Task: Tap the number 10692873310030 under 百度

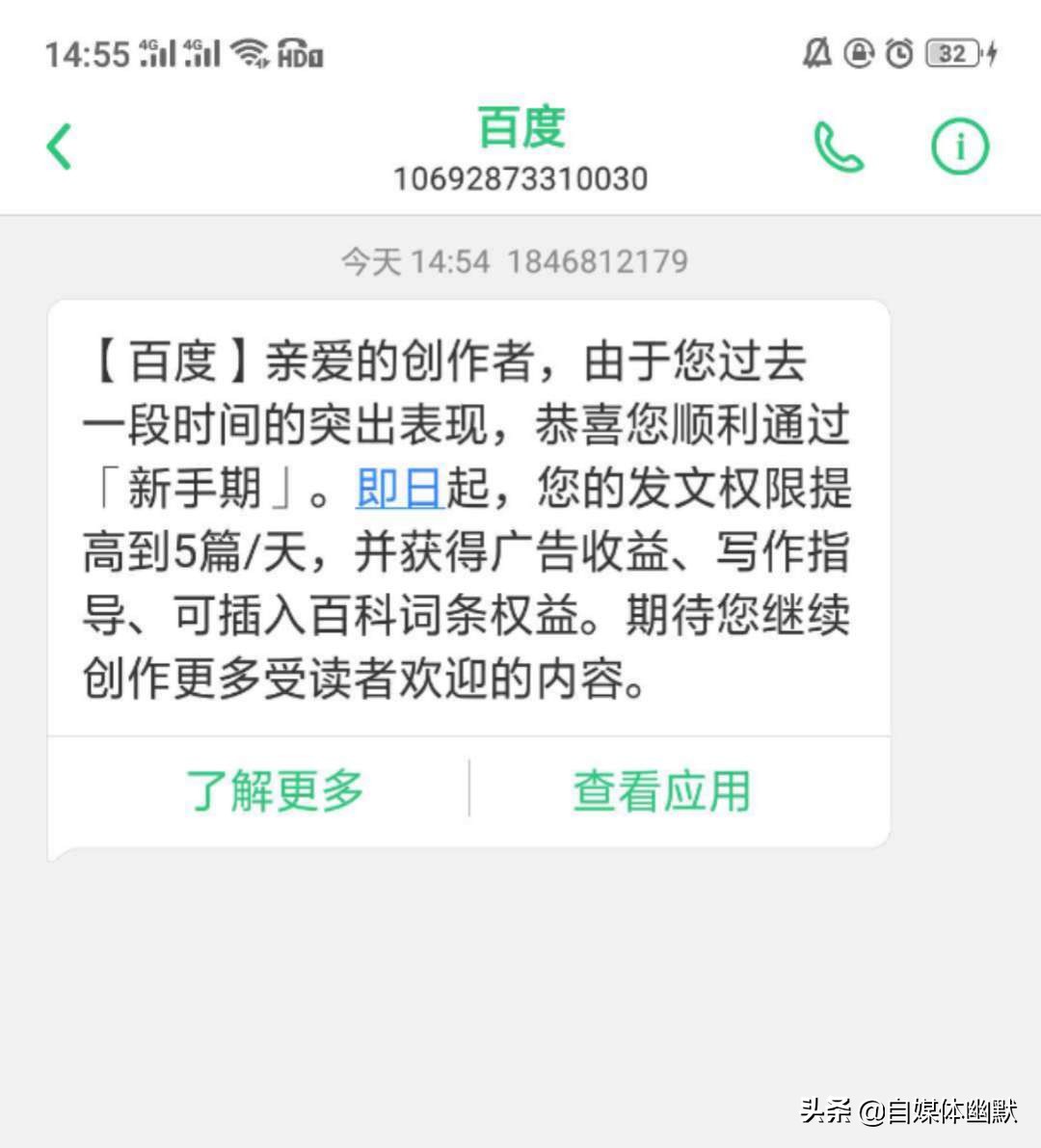Action: tap(520, 178)
